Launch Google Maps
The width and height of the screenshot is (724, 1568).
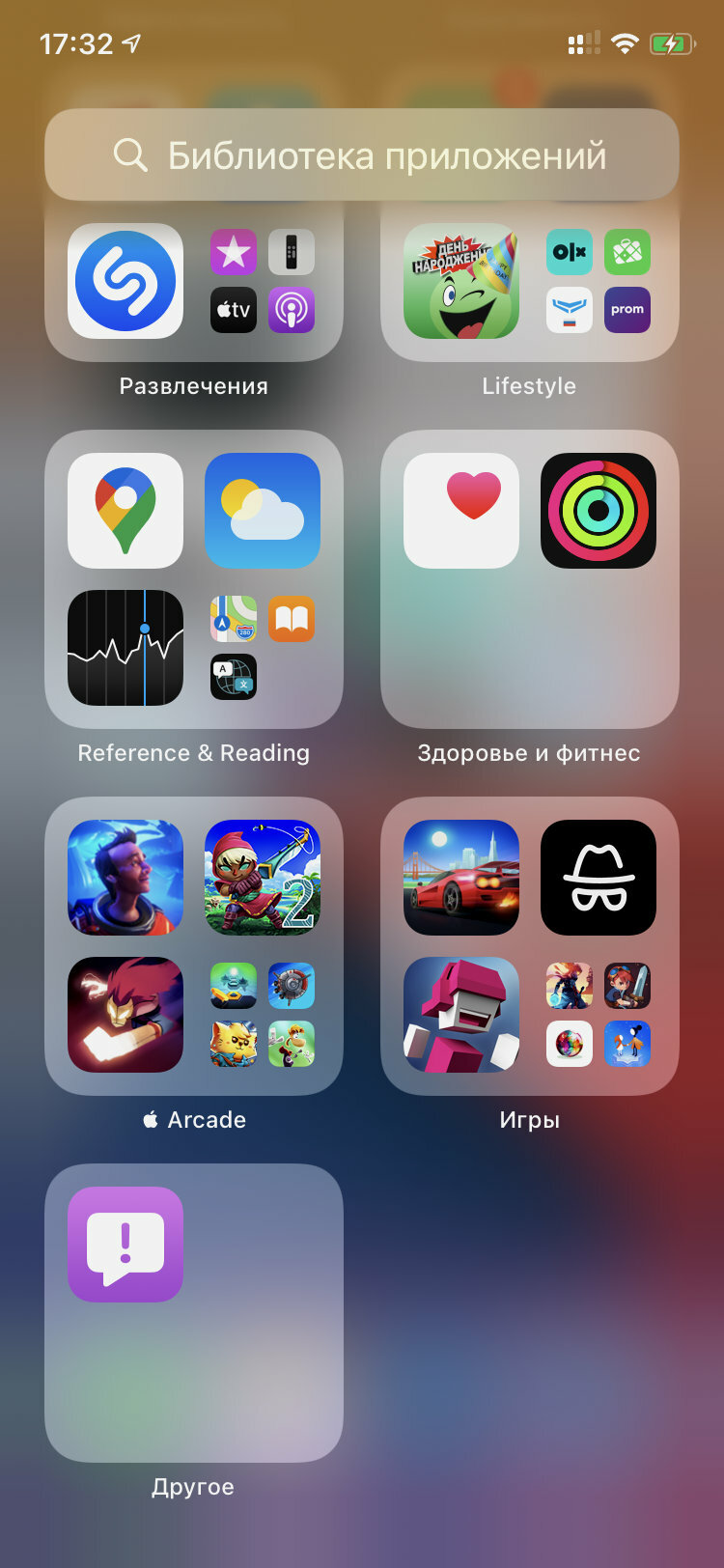point(125,511)
